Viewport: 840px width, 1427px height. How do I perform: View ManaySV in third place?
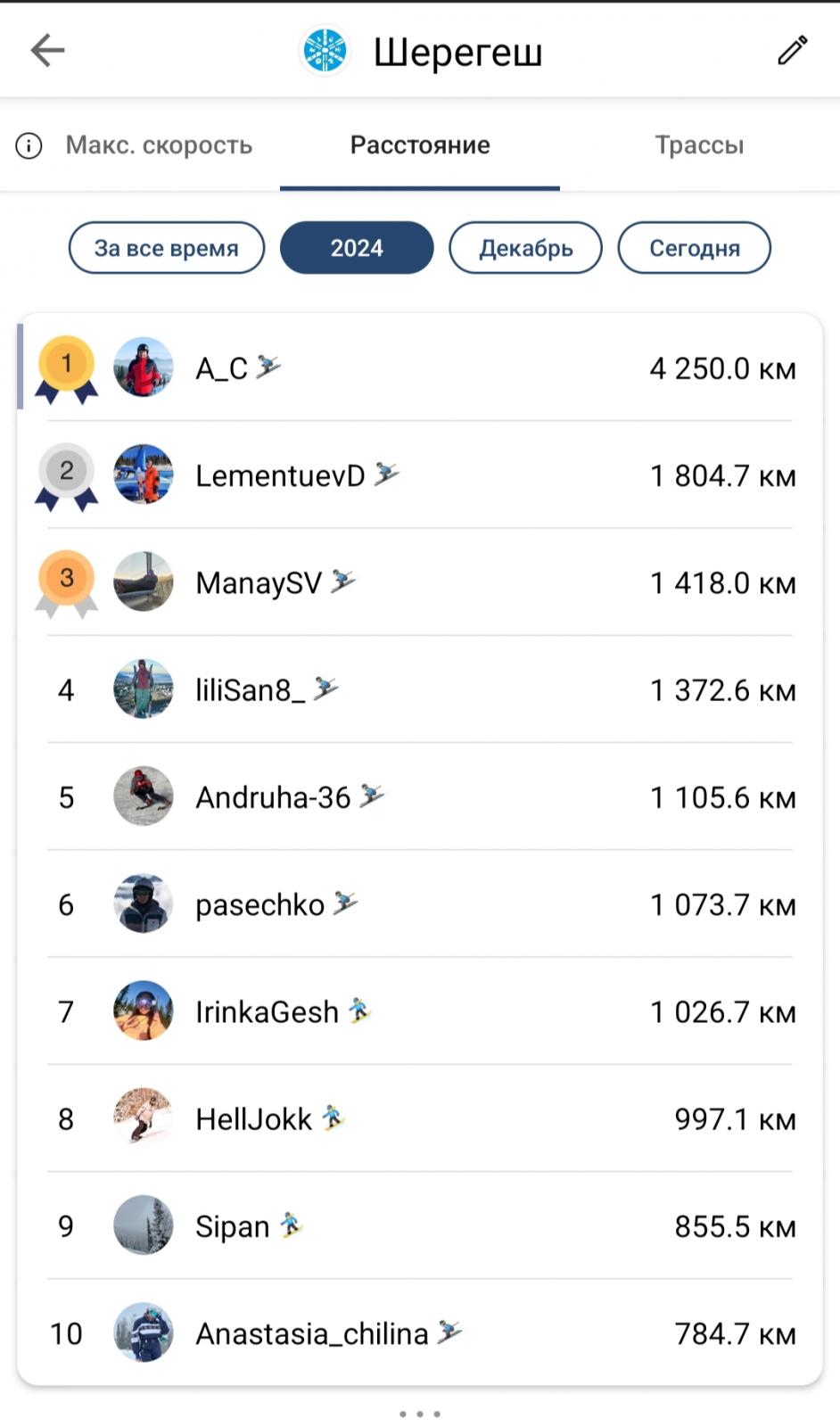[420, 582]
